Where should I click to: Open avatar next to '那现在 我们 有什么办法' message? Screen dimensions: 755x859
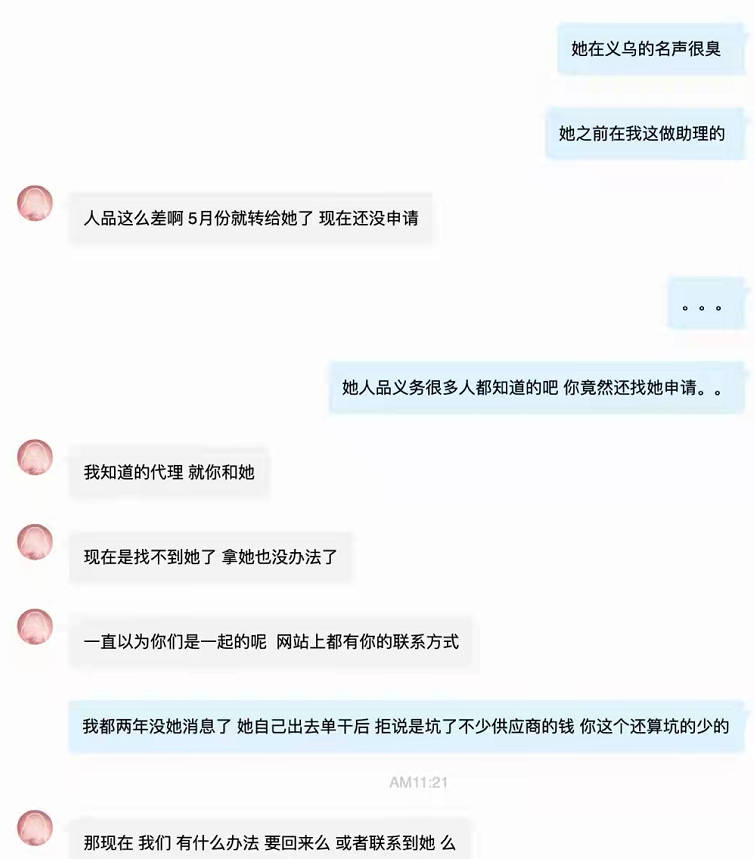coord(35,828)
